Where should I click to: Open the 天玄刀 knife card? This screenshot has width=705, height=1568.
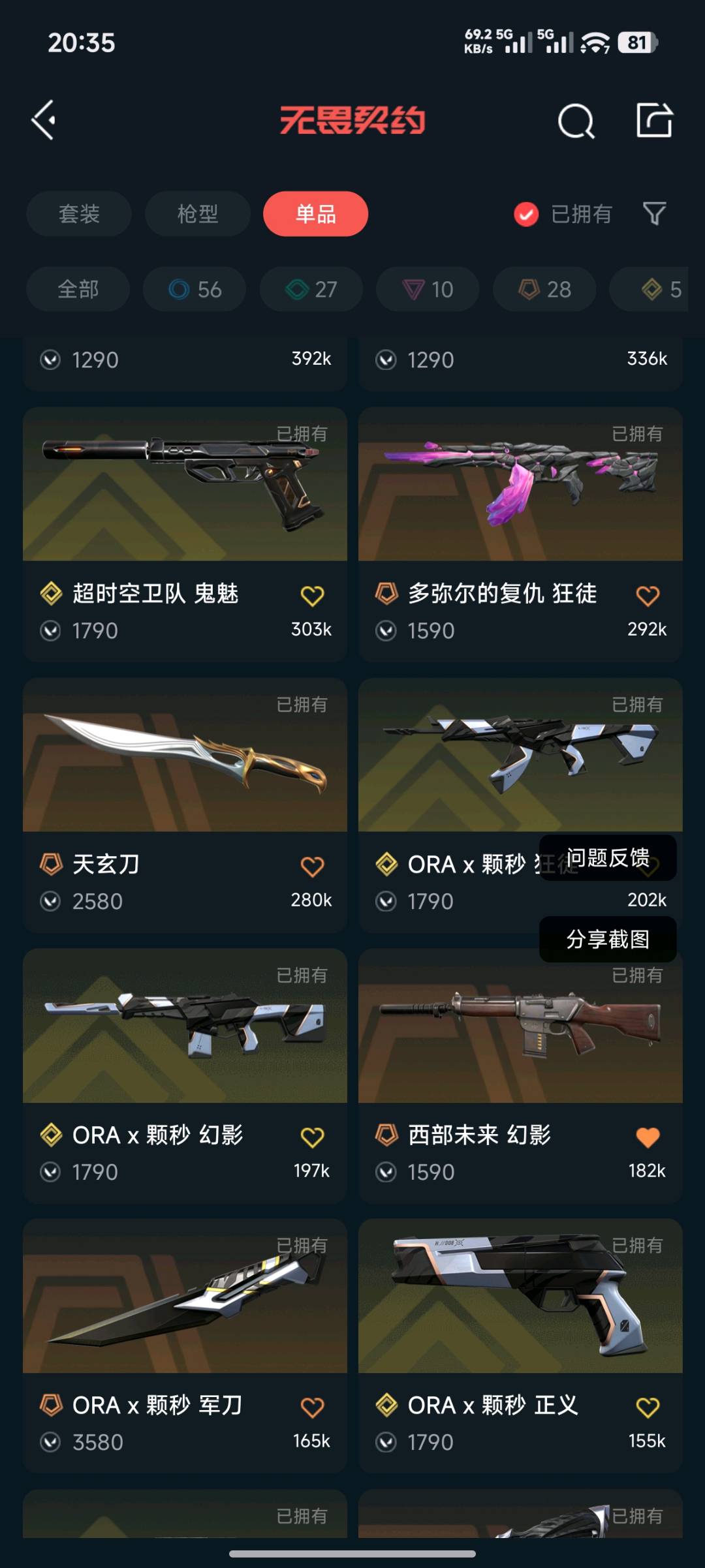[185, 805]
